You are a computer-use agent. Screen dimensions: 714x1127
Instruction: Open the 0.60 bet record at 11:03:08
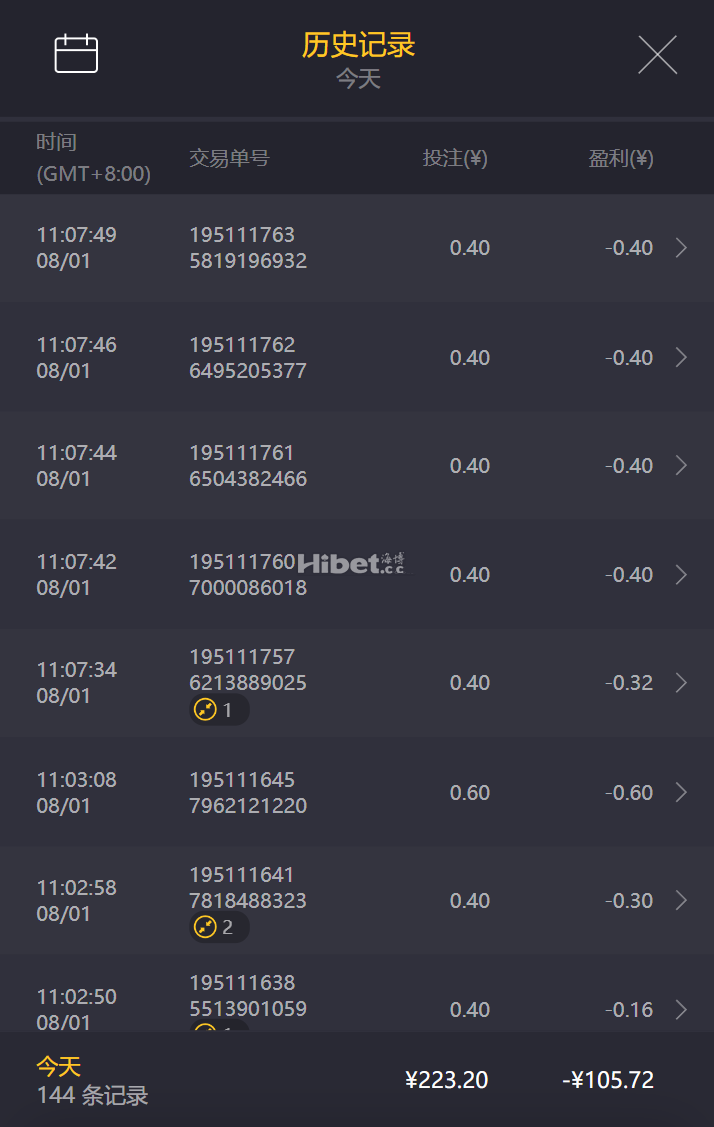coord(680,792)
